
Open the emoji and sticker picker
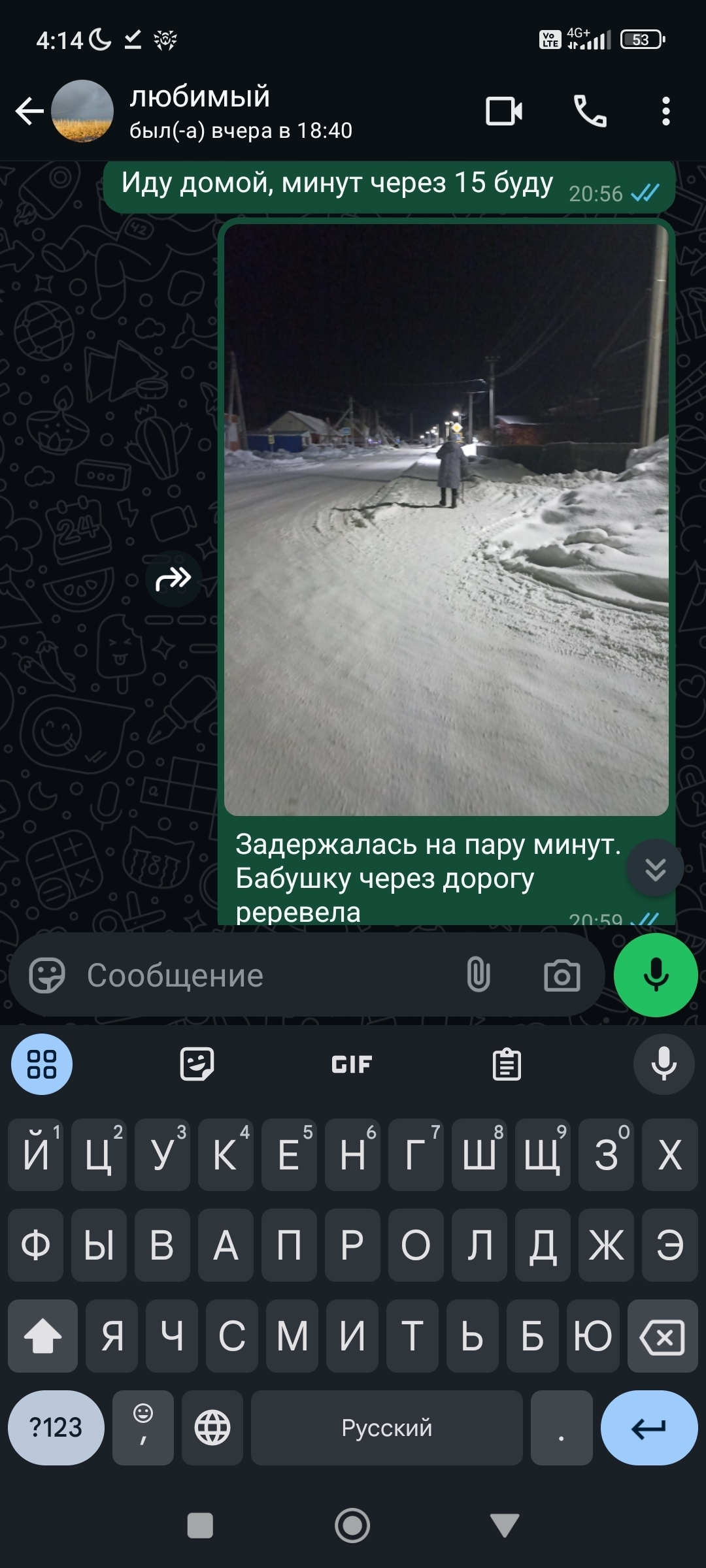click(47, 975)
